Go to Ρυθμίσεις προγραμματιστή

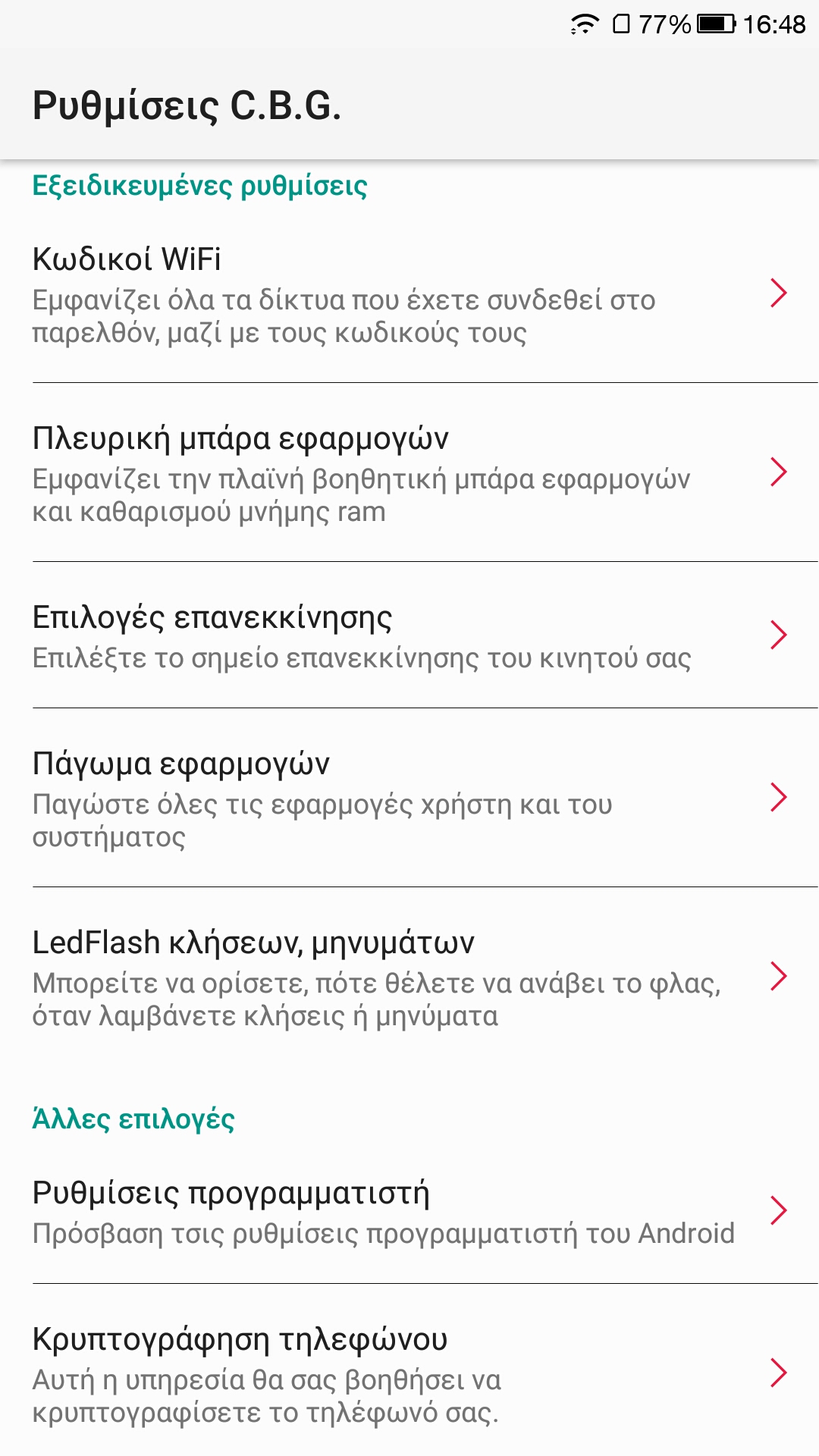409,1211
